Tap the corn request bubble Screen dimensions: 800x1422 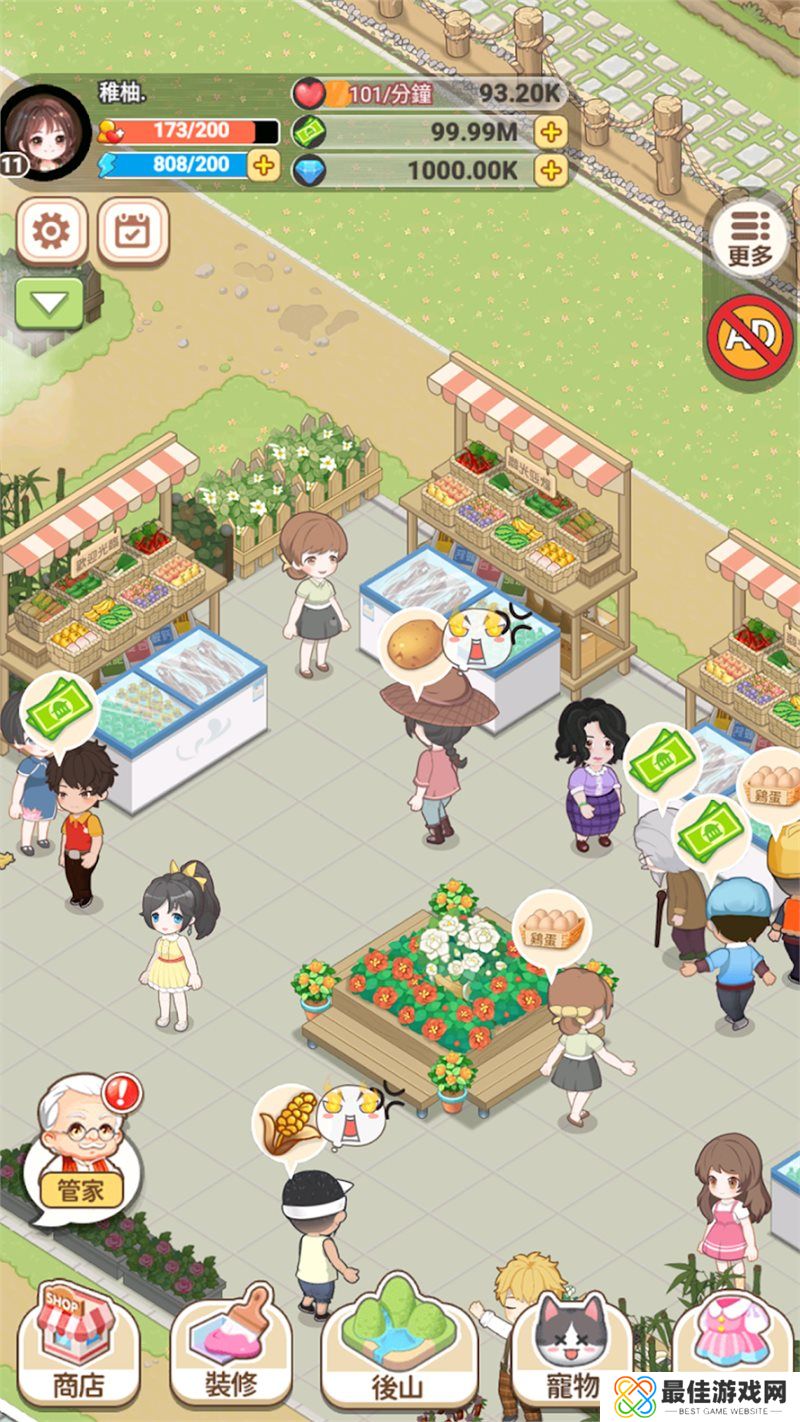[288, 1118]
